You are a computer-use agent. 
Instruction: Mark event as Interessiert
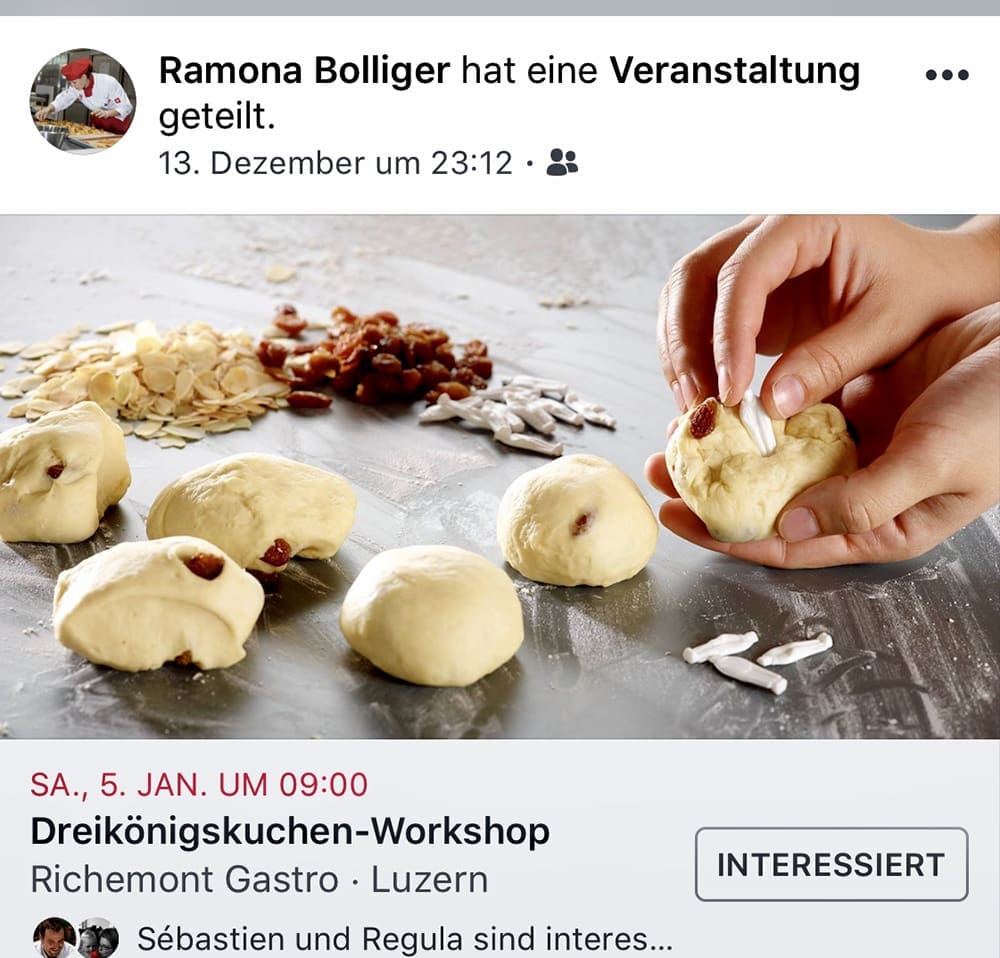tap(831, 864)
